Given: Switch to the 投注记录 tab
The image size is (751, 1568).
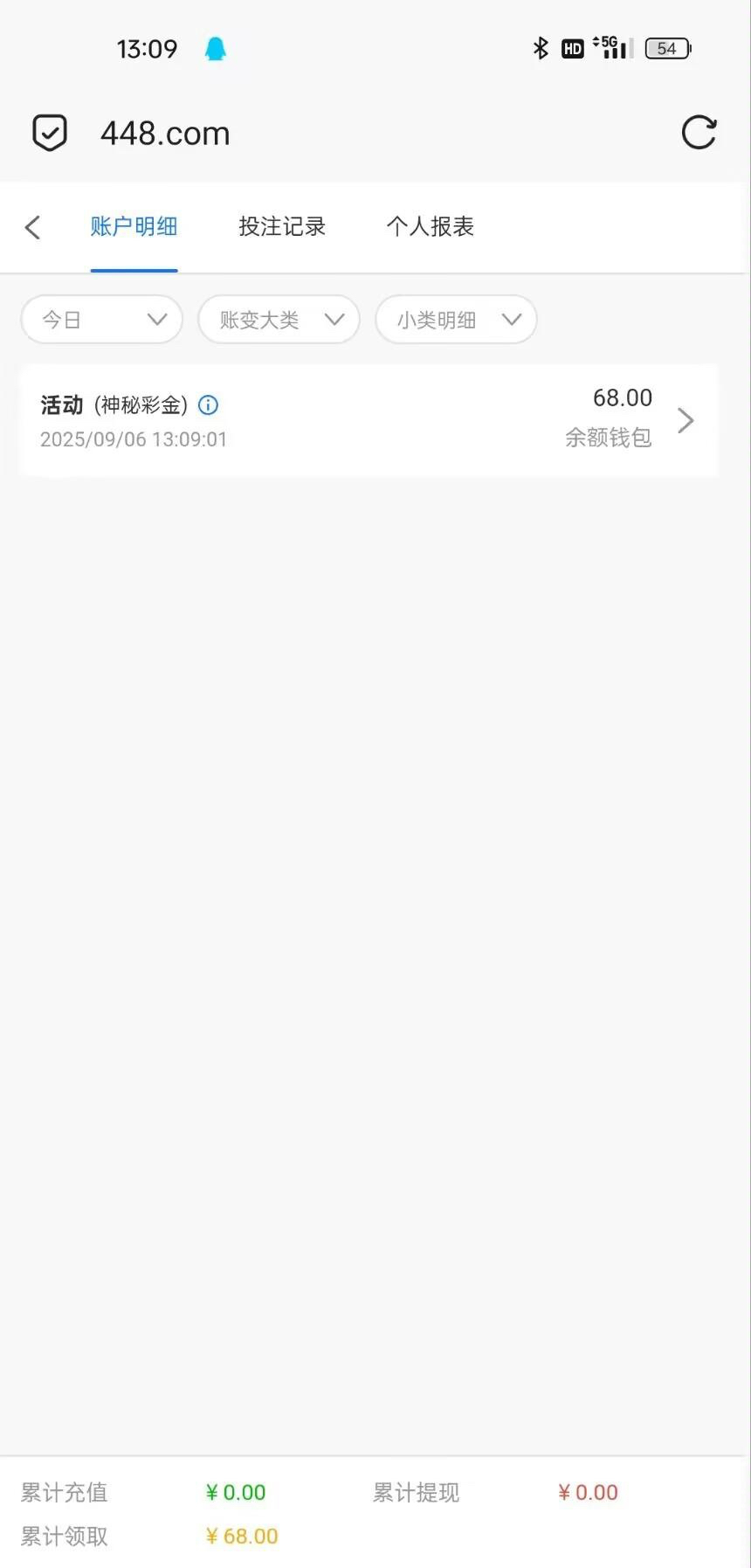Looking at the screenshot, I should coord(282,227).
